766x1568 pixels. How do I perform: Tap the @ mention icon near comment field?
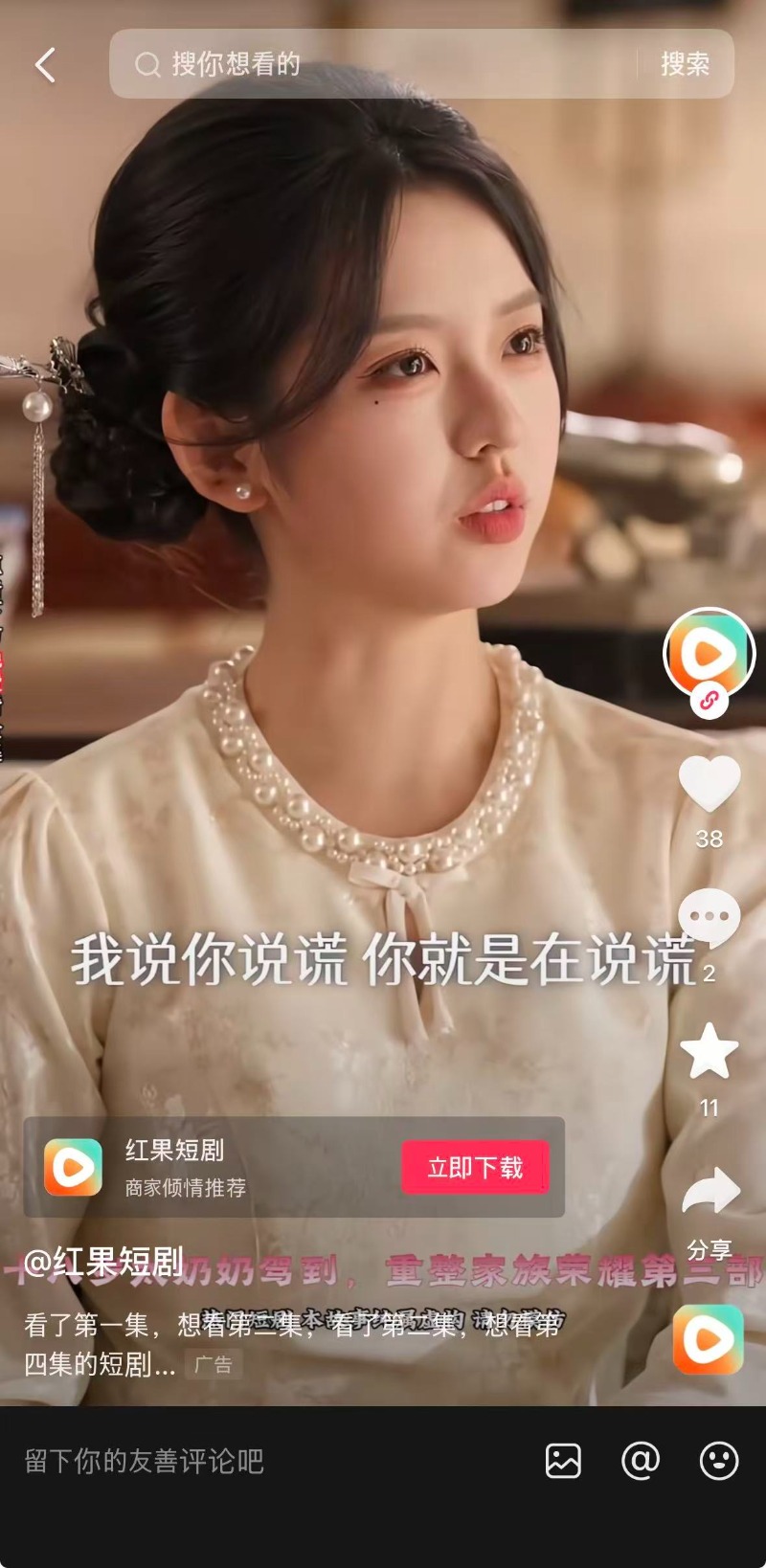coord(640,1463)
